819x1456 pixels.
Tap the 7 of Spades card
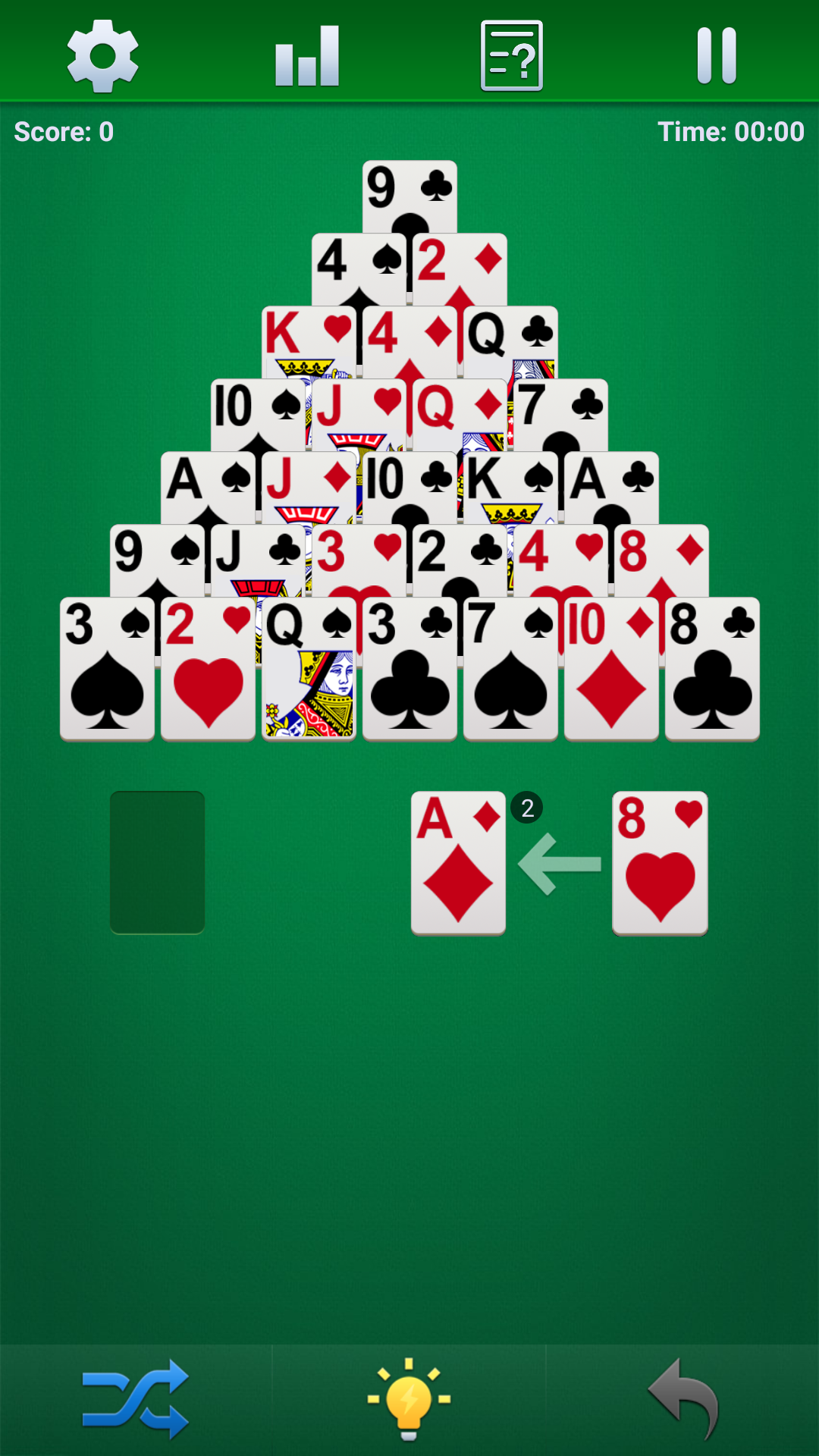click(510, 667)
